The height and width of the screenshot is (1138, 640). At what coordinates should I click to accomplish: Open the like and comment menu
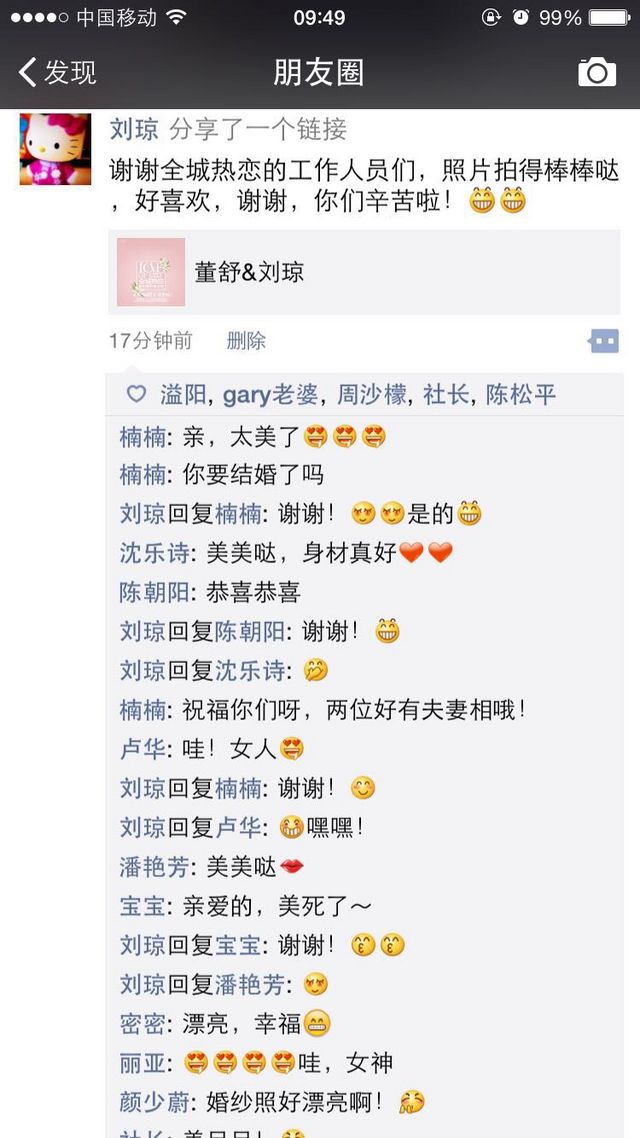pyautogui.click(x=604, y=340)
